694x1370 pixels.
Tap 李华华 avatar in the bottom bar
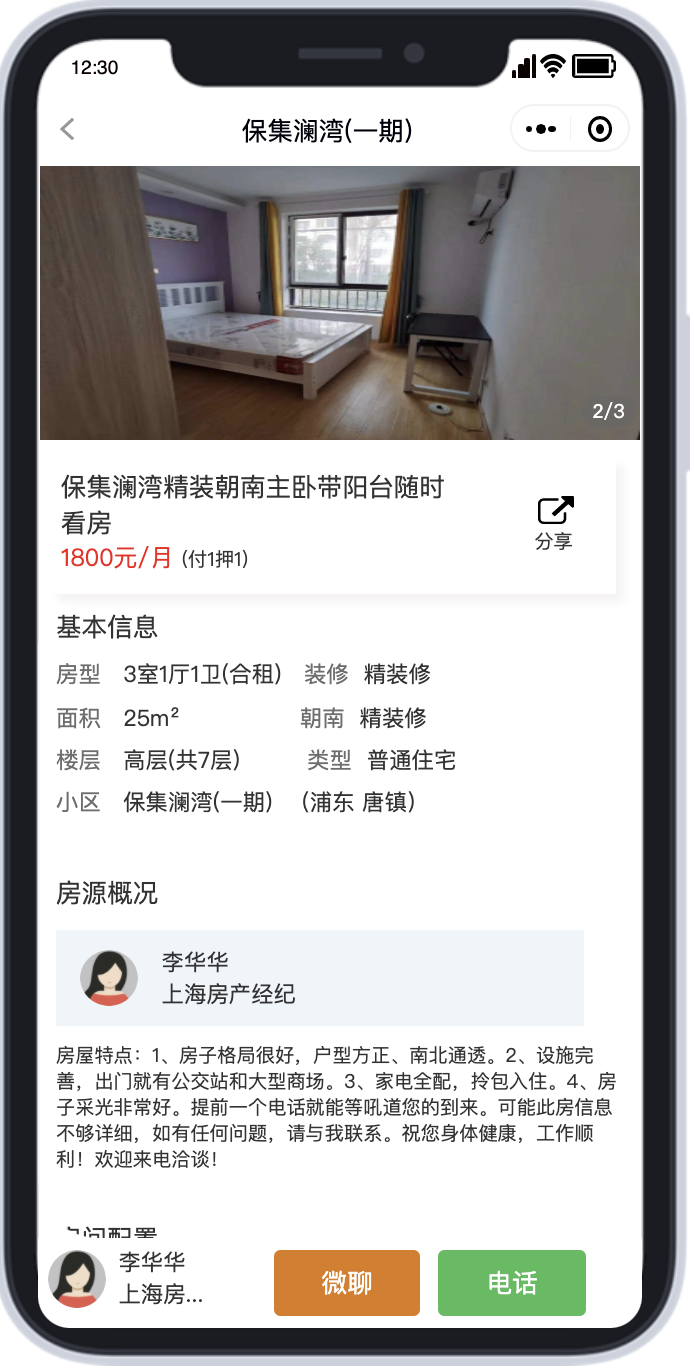click(x=78, y=1279)
